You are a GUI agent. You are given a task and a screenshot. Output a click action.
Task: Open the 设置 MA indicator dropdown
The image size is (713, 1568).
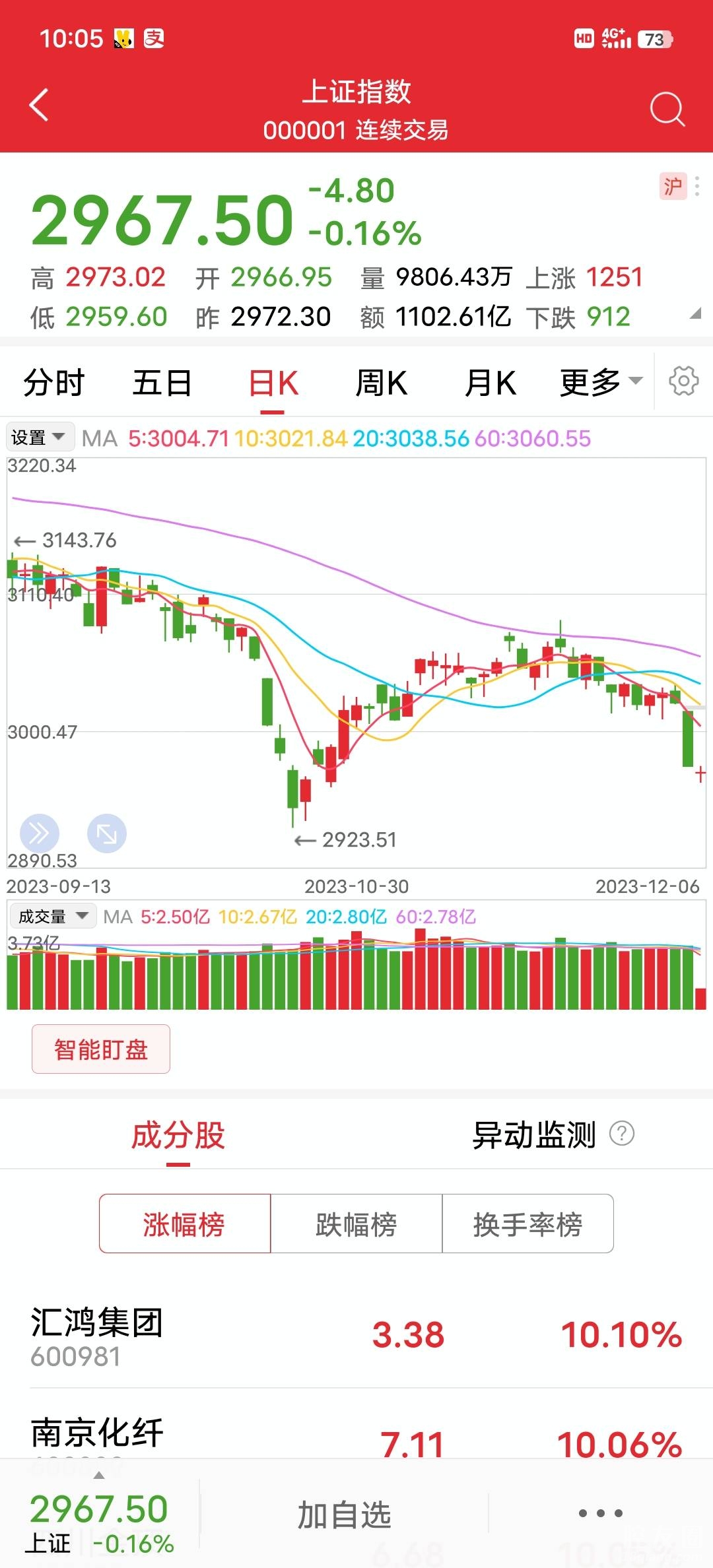pos(38,438)
